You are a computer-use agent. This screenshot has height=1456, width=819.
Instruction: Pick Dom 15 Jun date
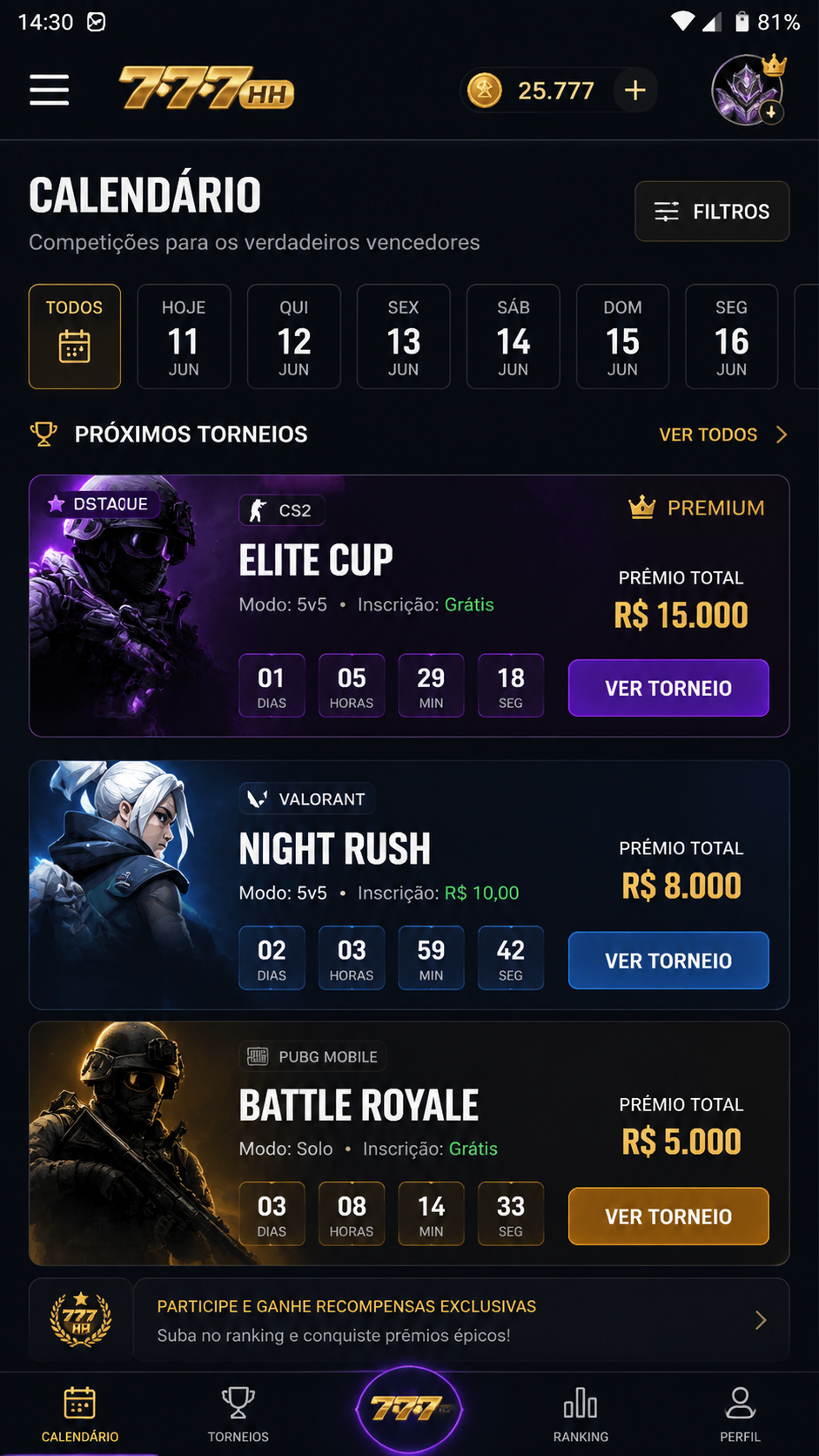(x=622, y=336)
